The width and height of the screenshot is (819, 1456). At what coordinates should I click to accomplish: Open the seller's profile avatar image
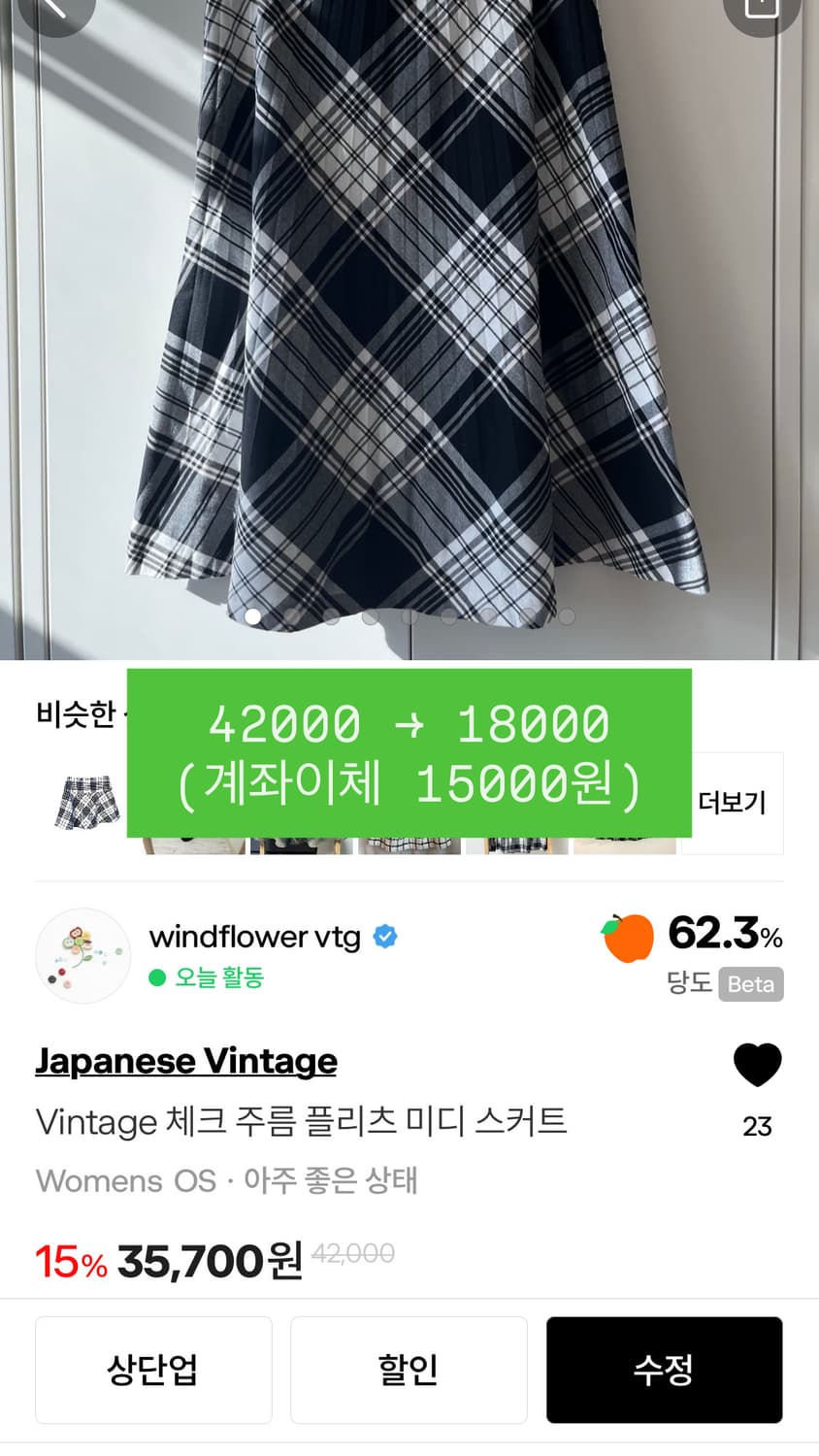[x=82, y=955]
